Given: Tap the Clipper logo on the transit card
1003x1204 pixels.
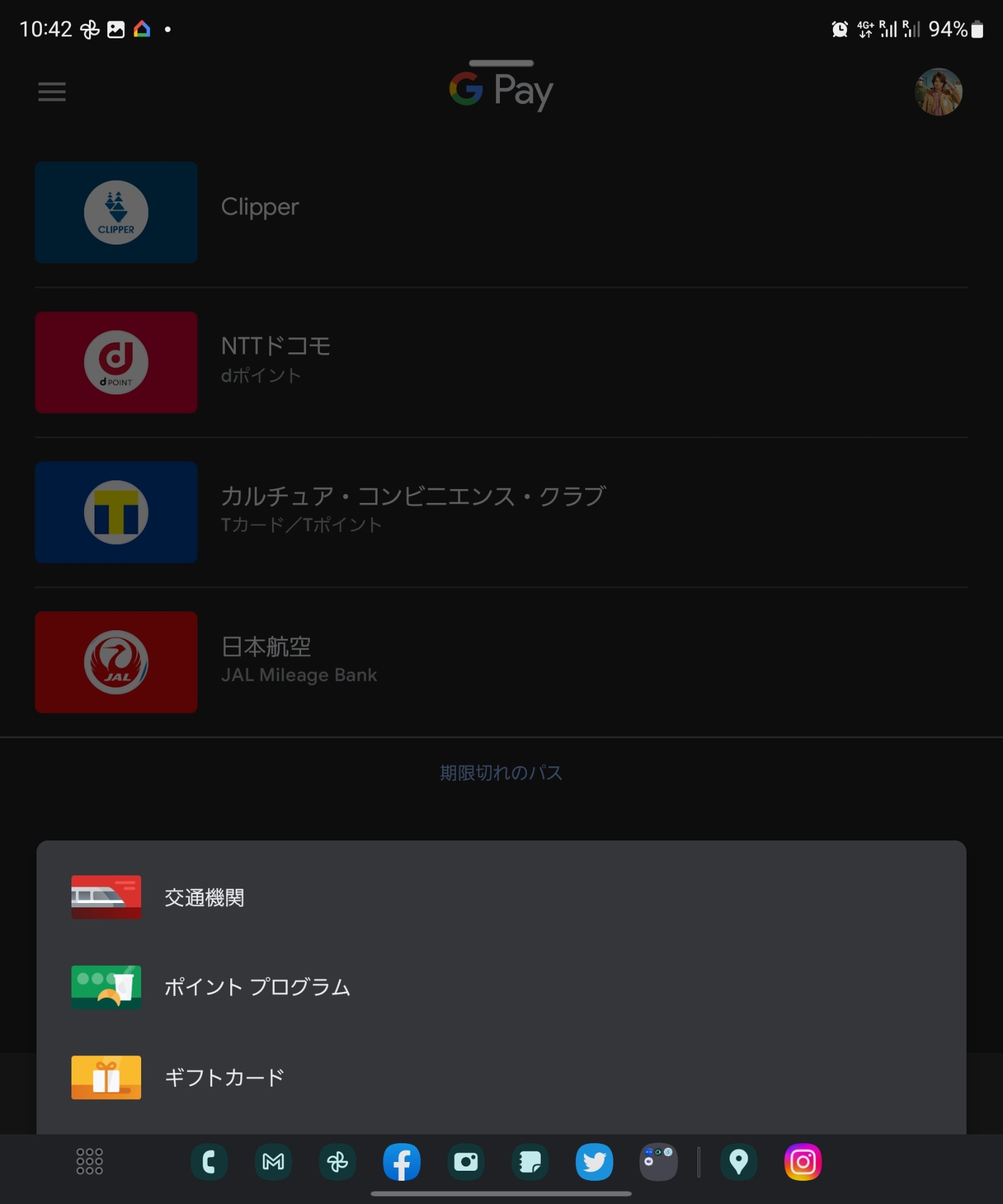Looking at the screenshot, I should click(x=116, y=213).
